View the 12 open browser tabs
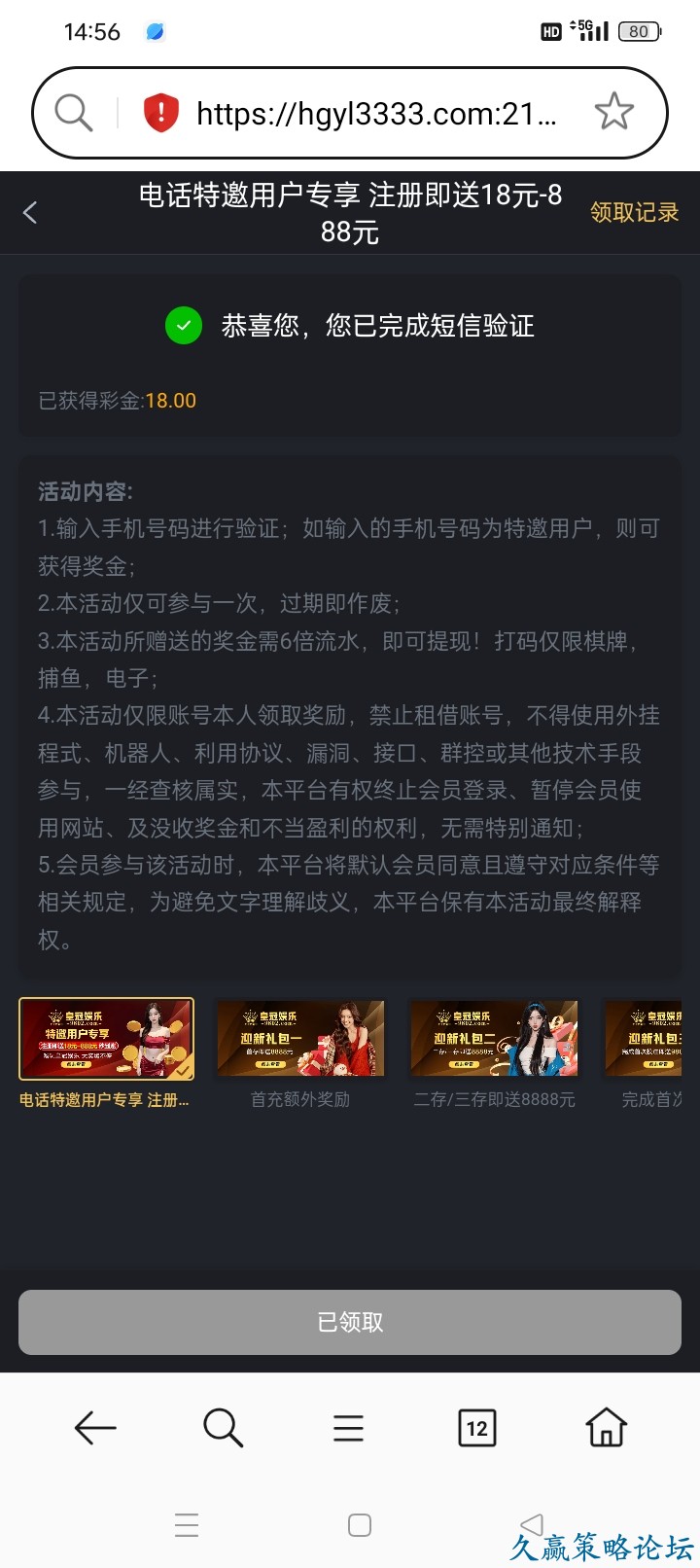Viewport: 700px width, 1568px height. (x=476, y=1428)
